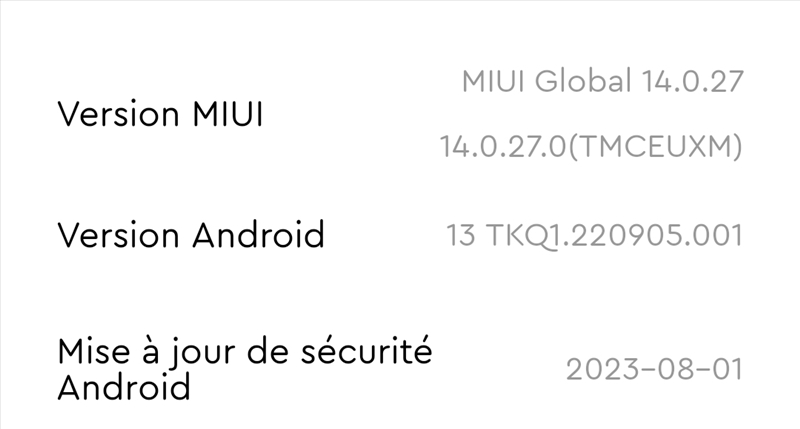Screen dimensions: 800x429
Task: Open Mise à jour de sécurité Android
Action: tap(400, 369)
